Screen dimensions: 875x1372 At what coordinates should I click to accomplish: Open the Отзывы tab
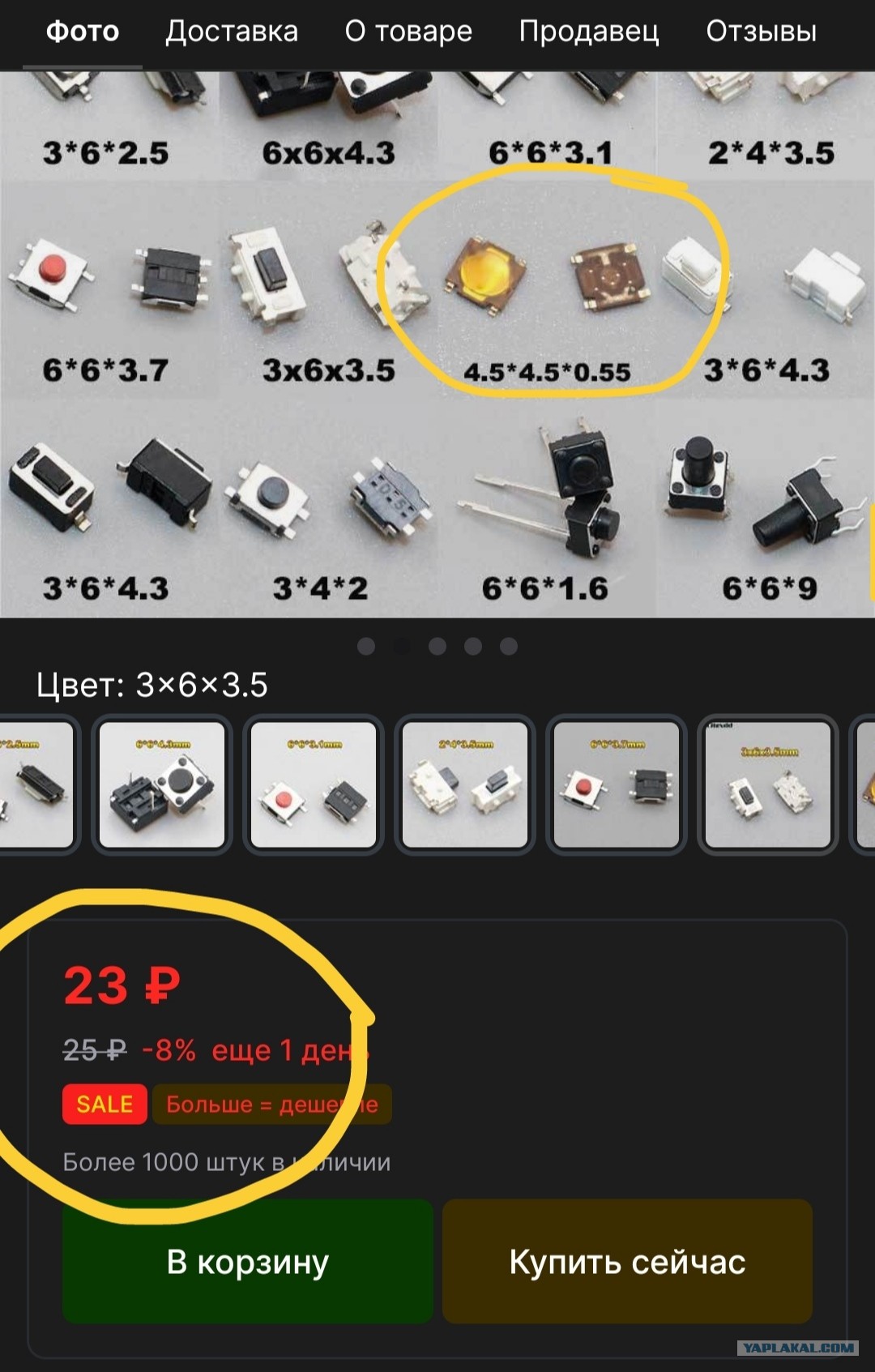[x=761, y=32]
